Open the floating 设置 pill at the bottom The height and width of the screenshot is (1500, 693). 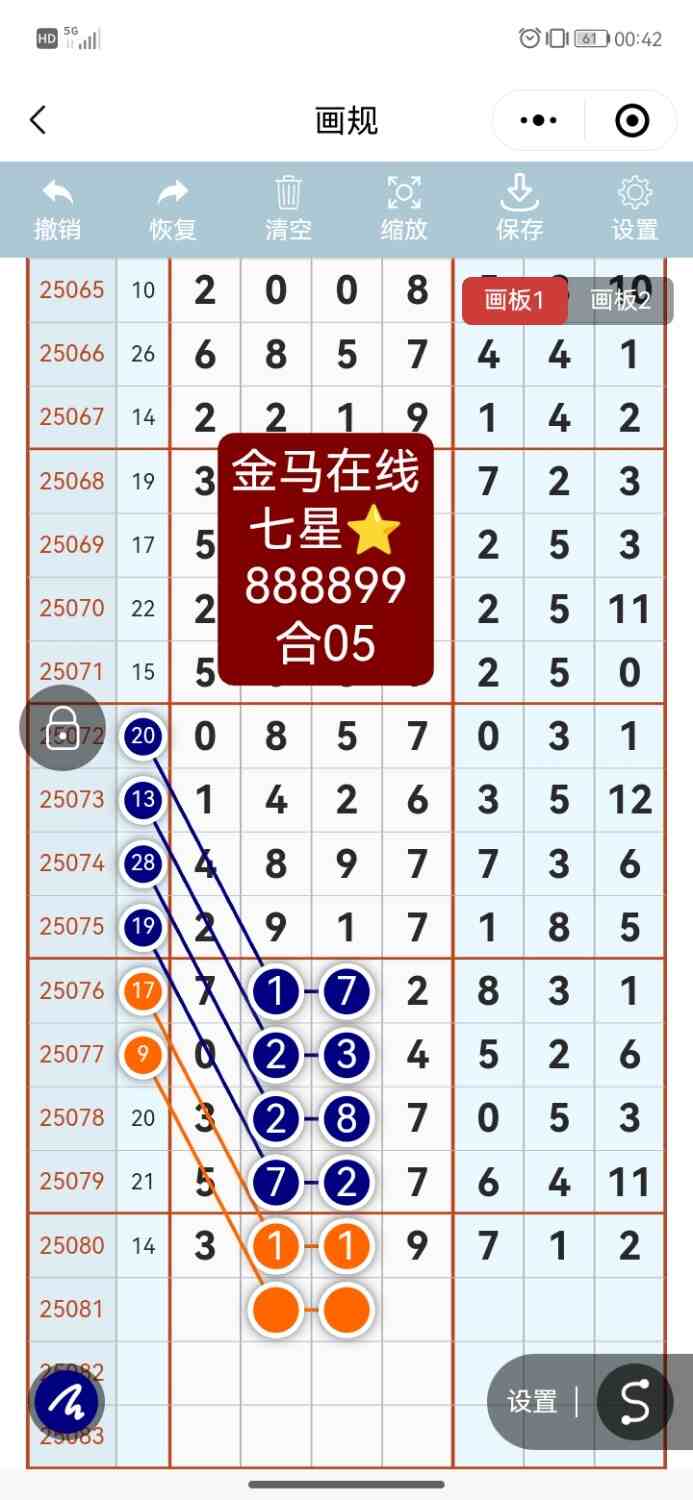(x=533, y=1402)
